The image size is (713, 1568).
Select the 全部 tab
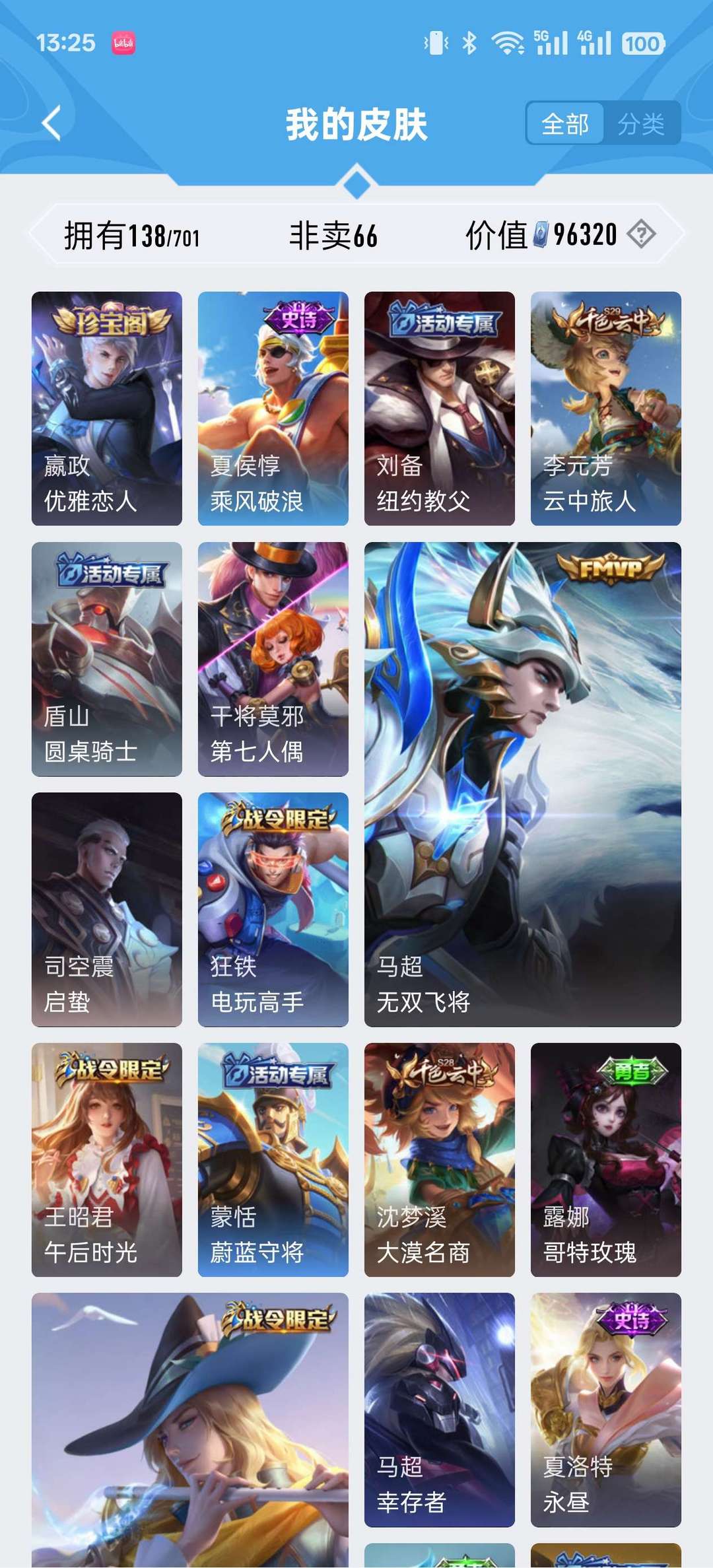click(x=565, y=123)
